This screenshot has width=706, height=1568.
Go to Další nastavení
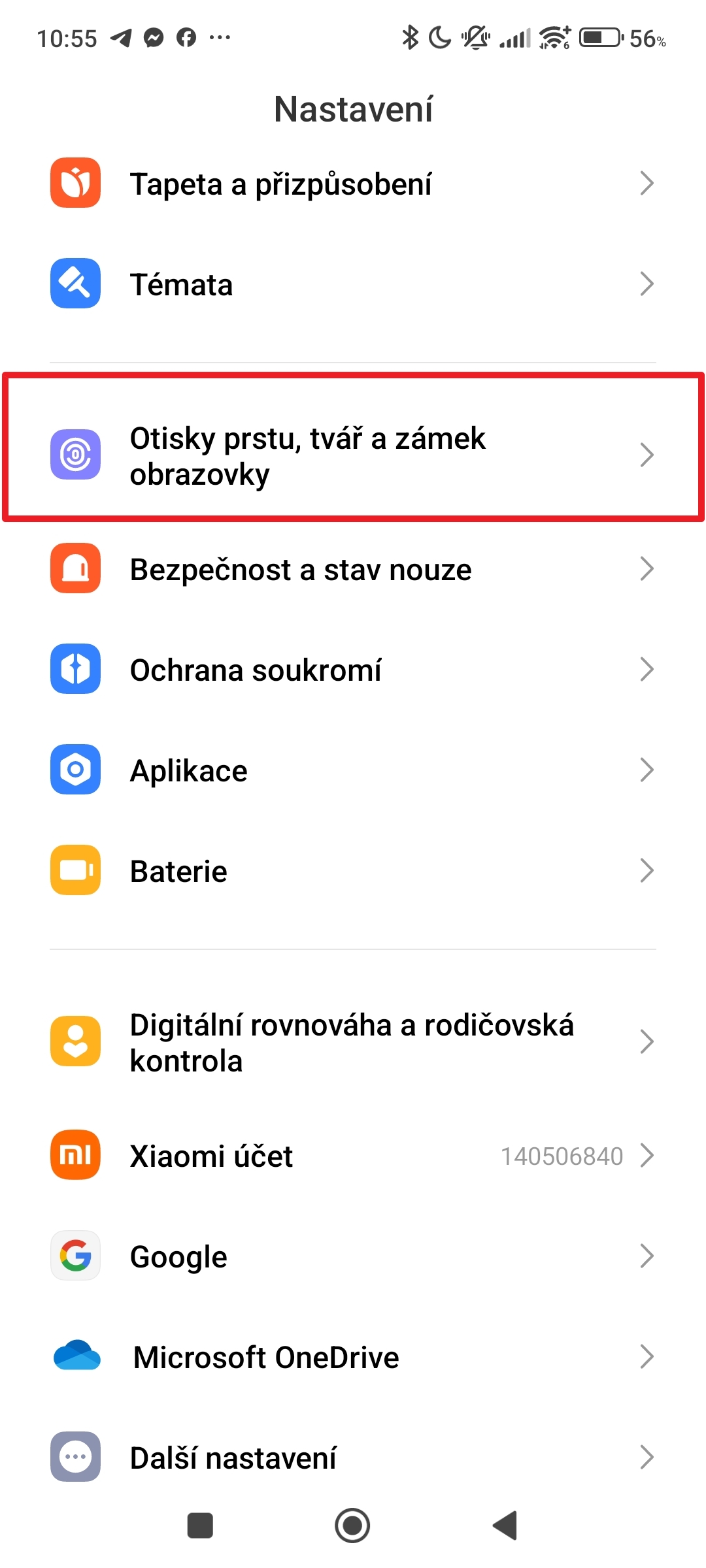[x=353, y=1458]
